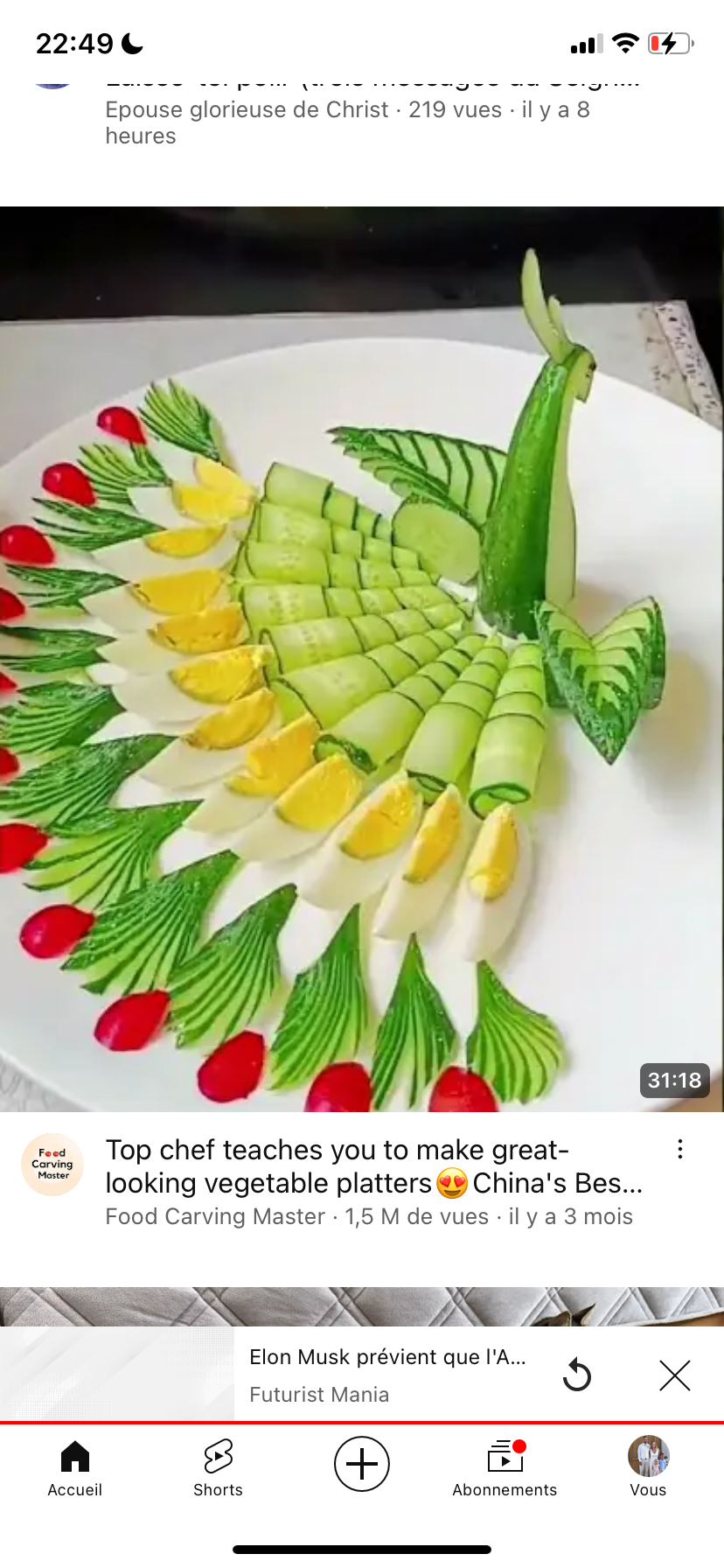
Task: Tap the create plus button
Action: (362, 1464)
